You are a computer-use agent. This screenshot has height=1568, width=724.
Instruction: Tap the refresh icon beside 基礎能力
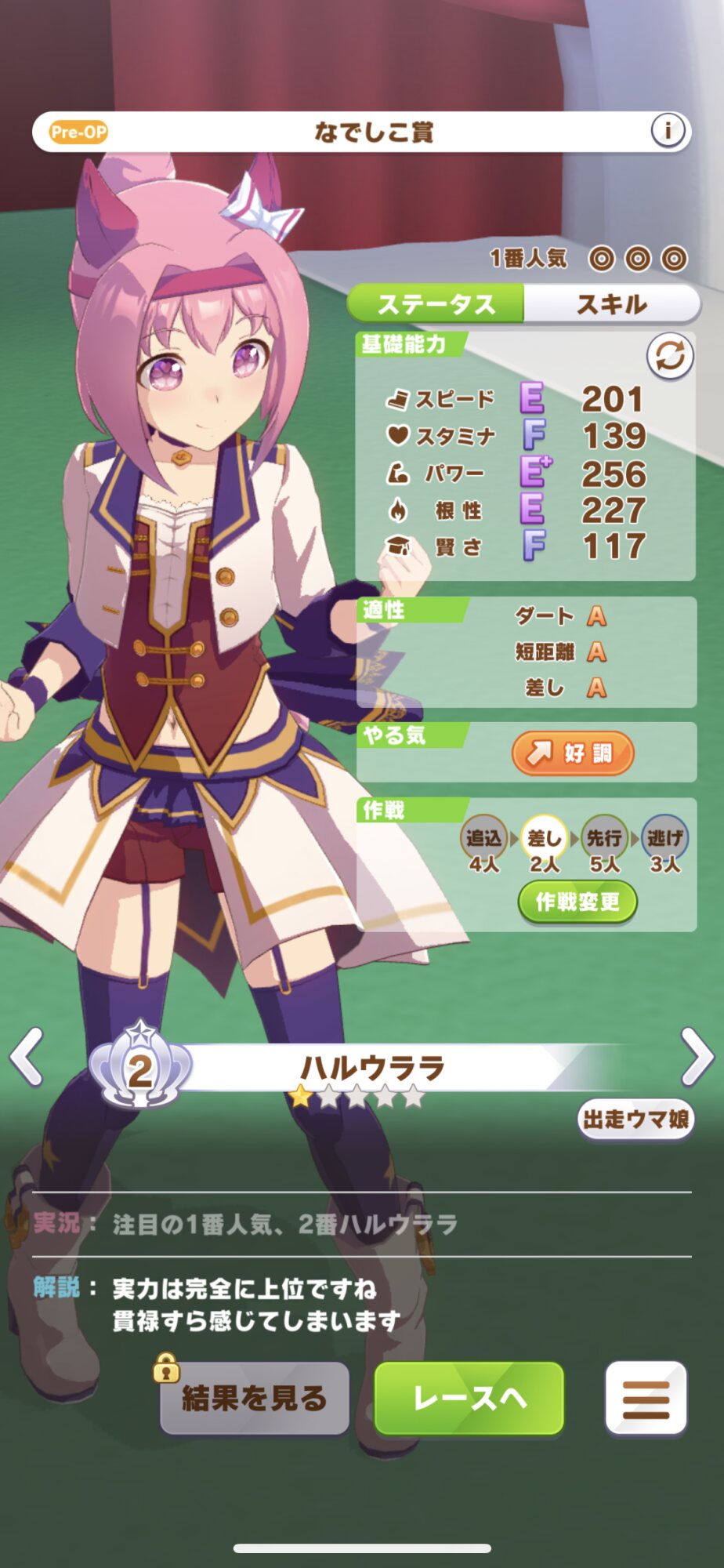(670, 356)
